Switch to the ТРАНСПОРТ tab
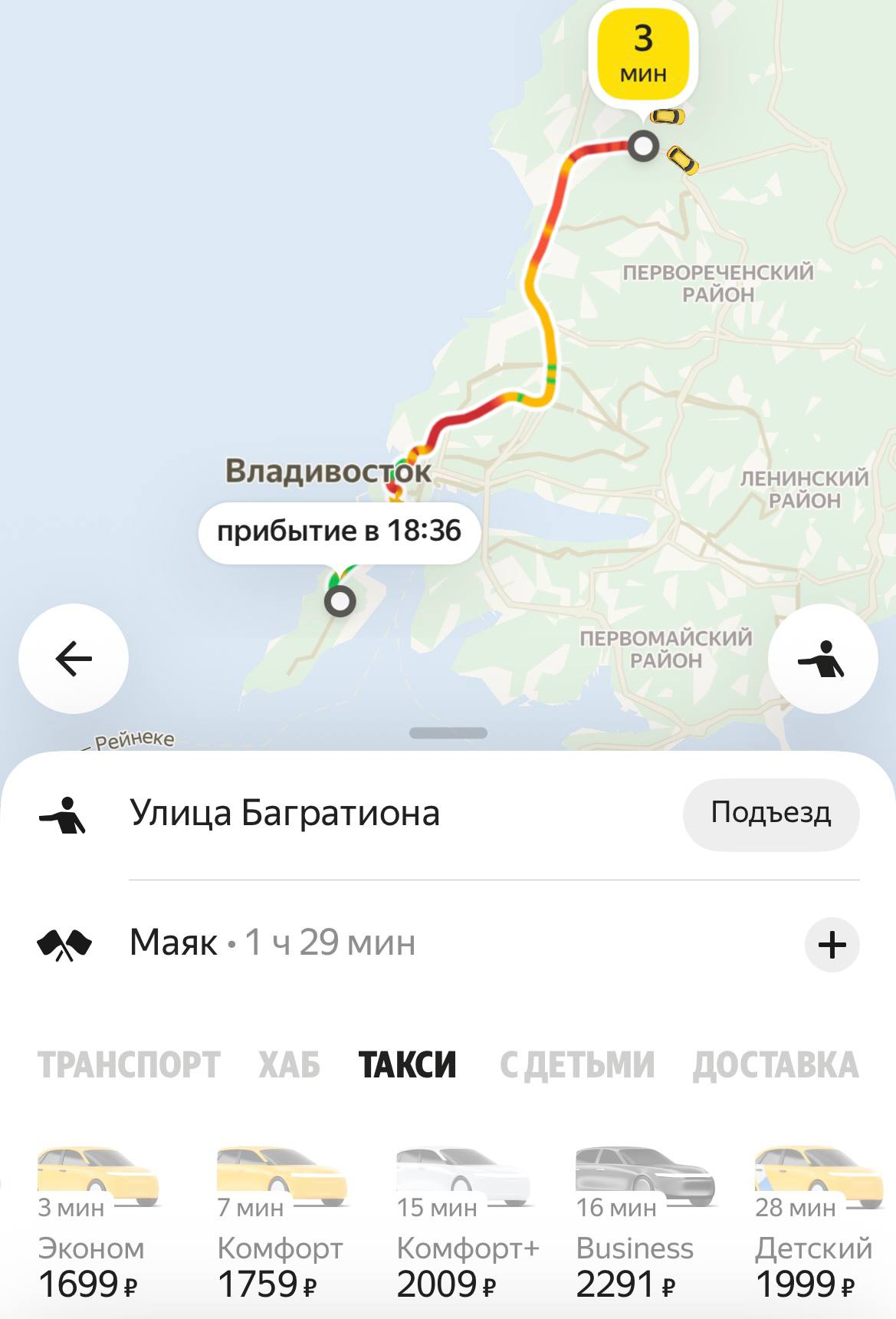896x1319 pixels. click(x=129, y=1065)
